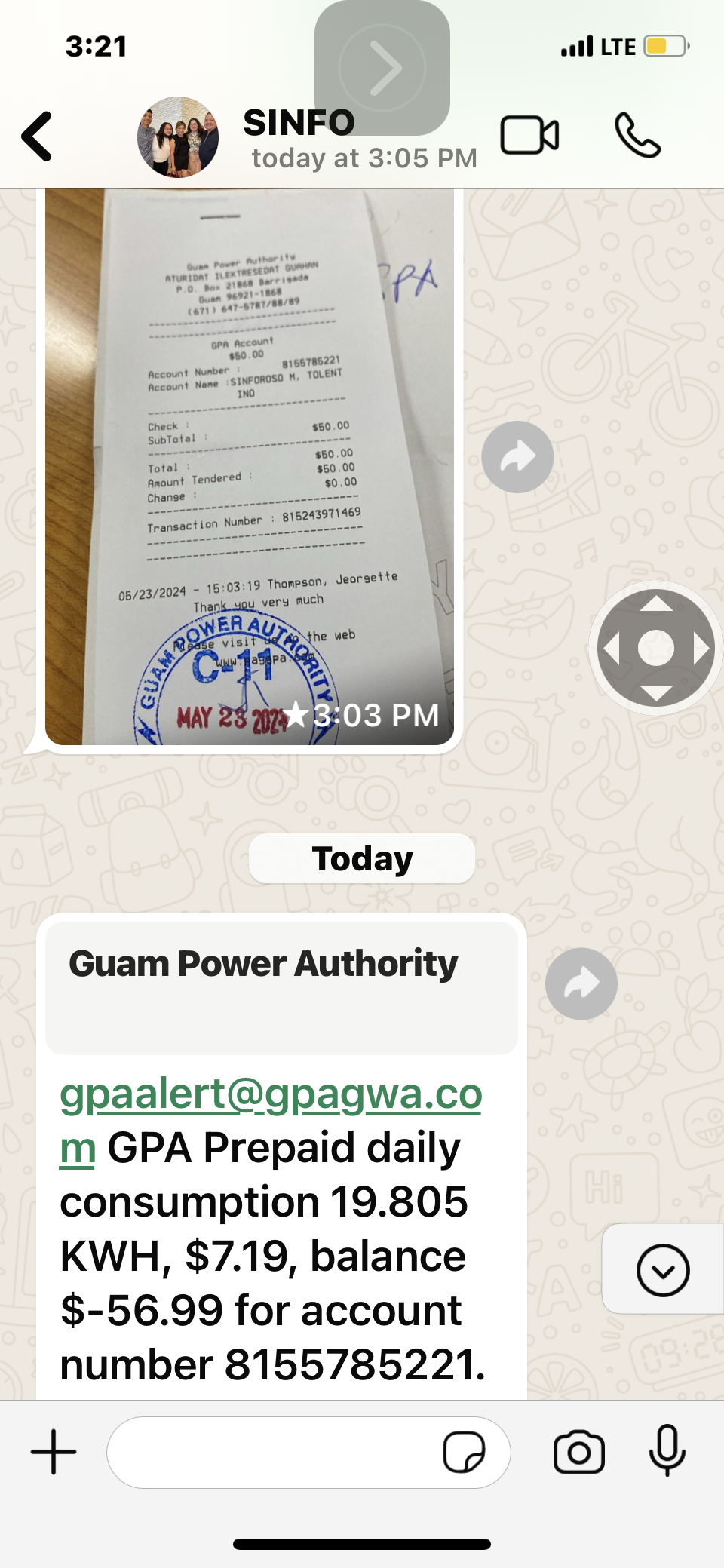Start a voice call with SINFO
724x1568 pixels.
click(637, 136)
